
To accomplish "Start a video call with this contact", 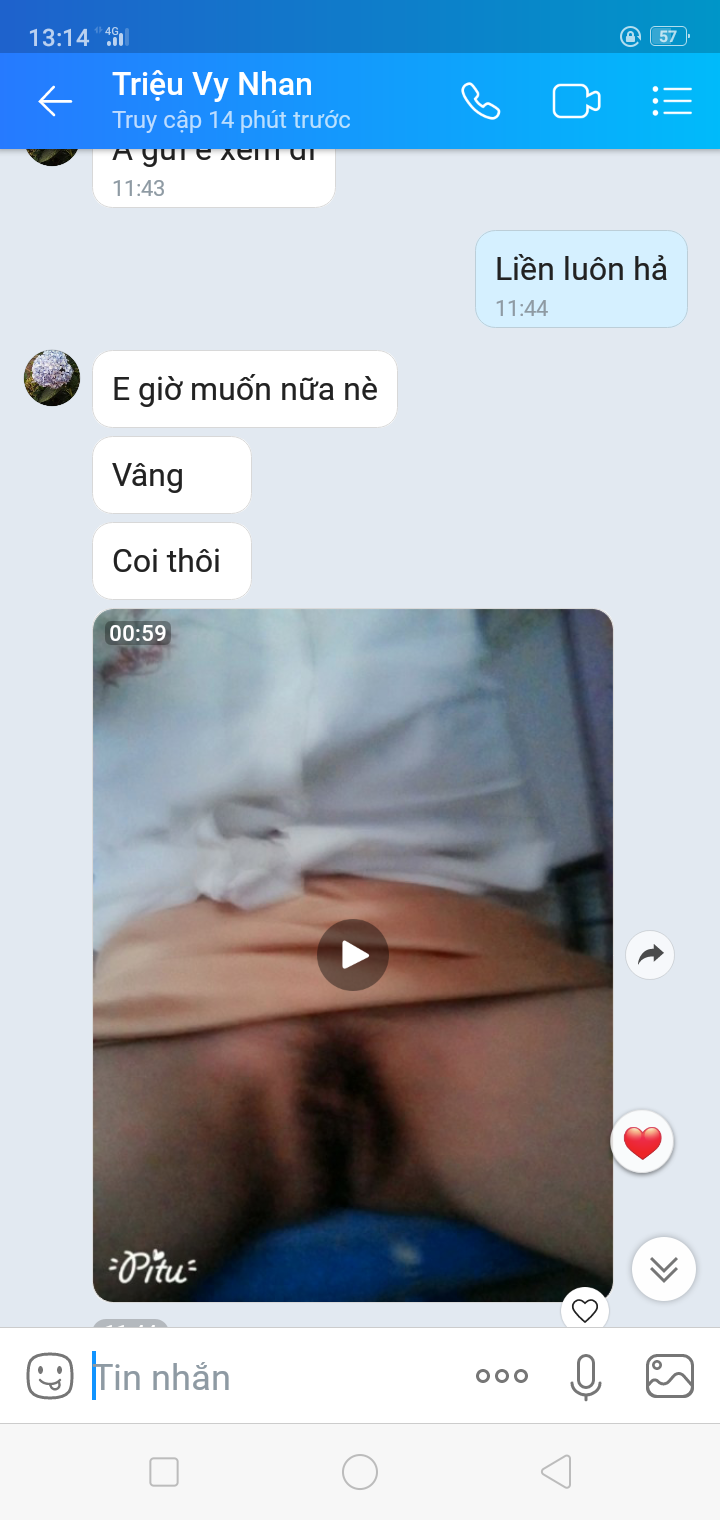I will [576, 101].
